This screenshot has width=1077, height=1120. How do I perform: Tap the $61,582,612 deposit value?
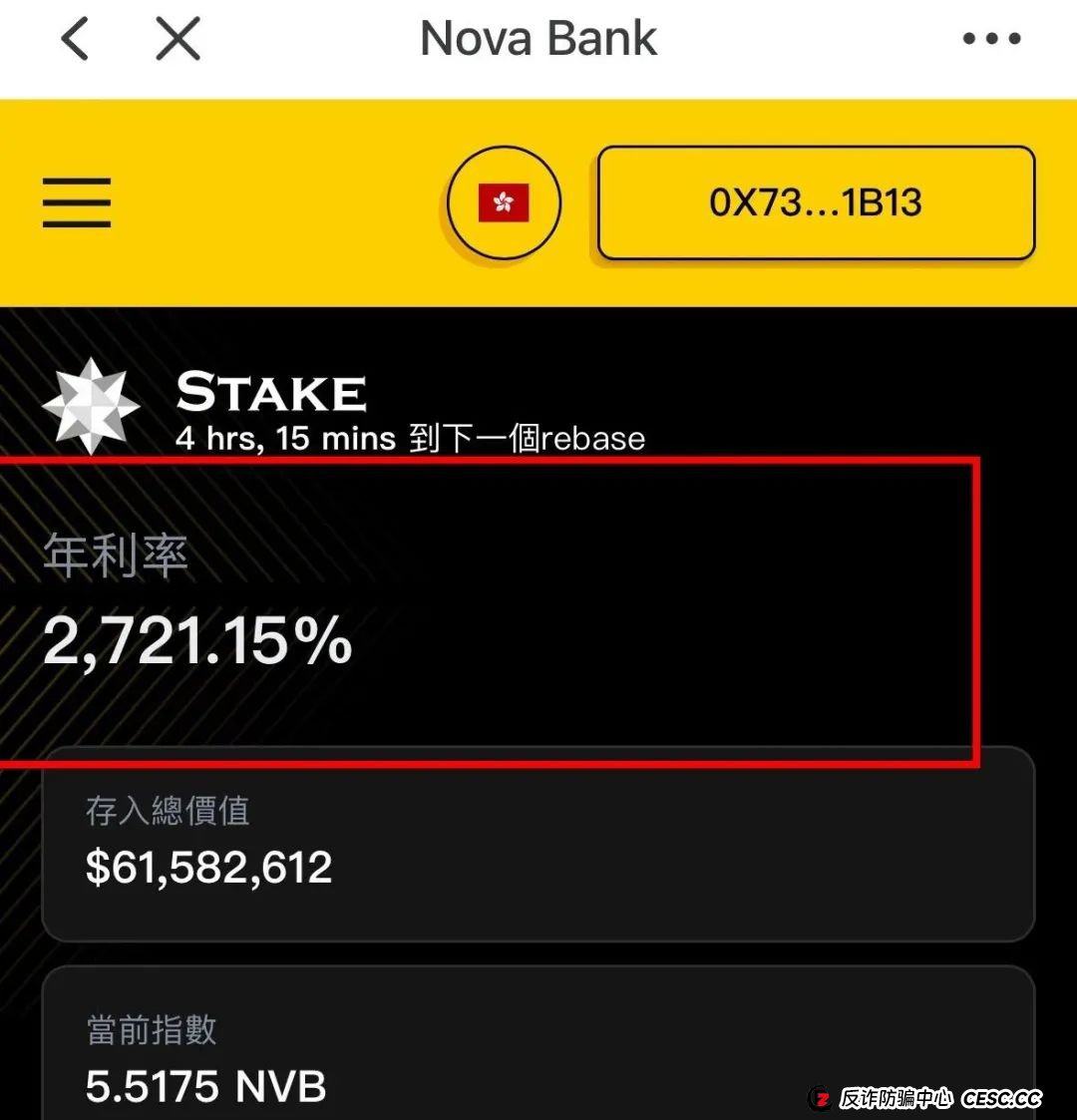(207, 866)
